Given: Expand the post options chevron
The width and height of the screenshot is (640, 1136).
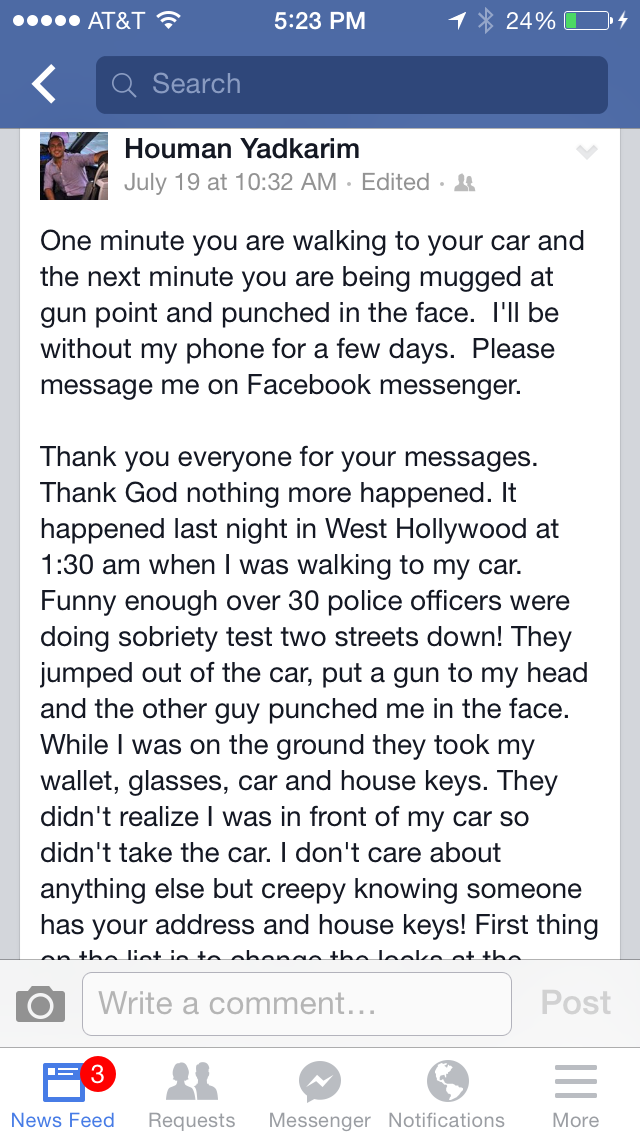Looking at the screenshot, I should click(x=586, y=152).
